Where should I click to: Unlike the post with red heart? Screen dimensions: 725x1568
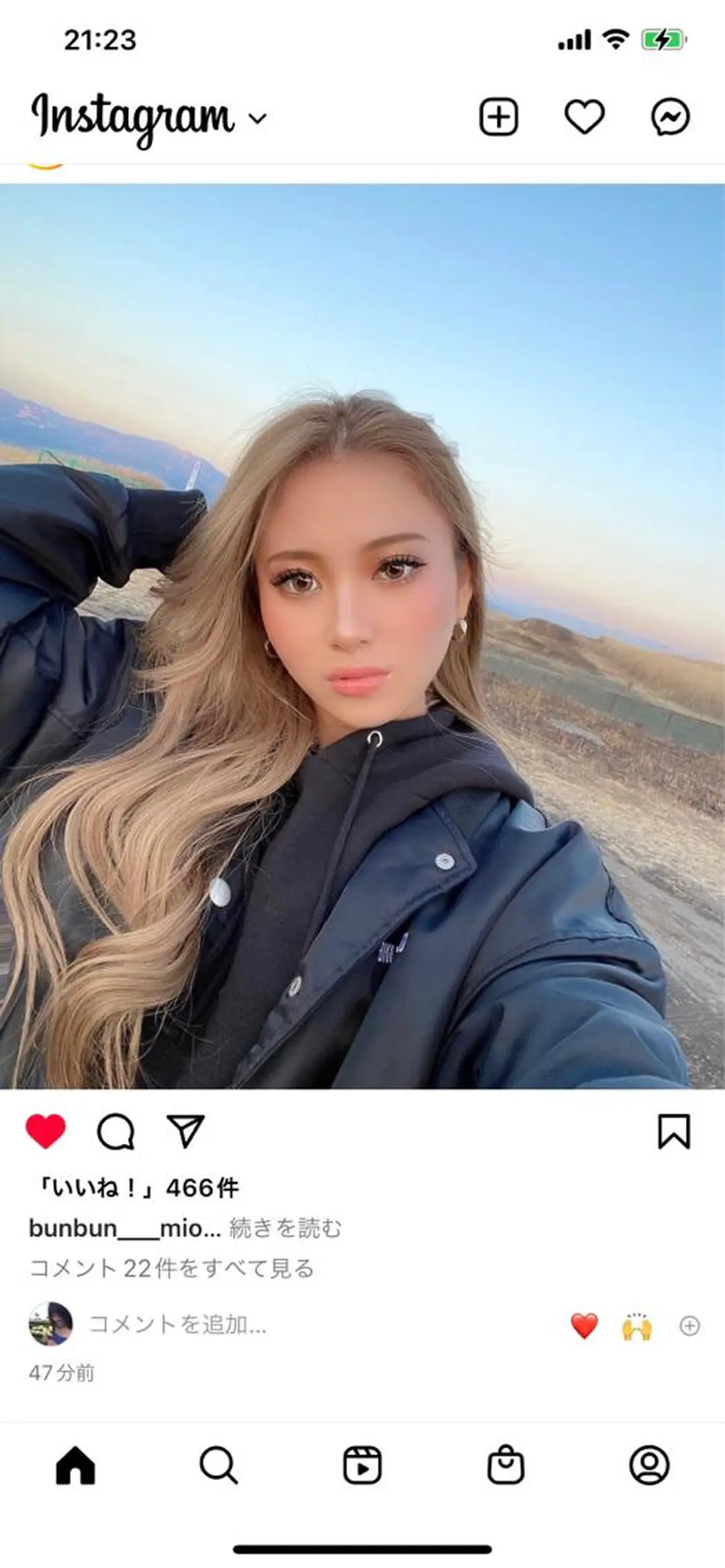coord(46,1131)
